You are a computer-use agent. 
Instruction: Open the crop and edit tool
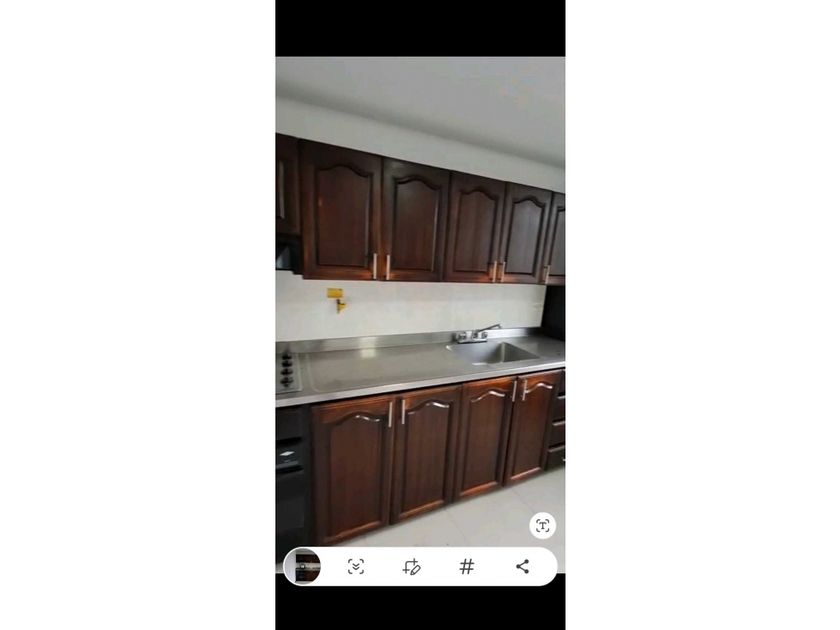[411, 567]
